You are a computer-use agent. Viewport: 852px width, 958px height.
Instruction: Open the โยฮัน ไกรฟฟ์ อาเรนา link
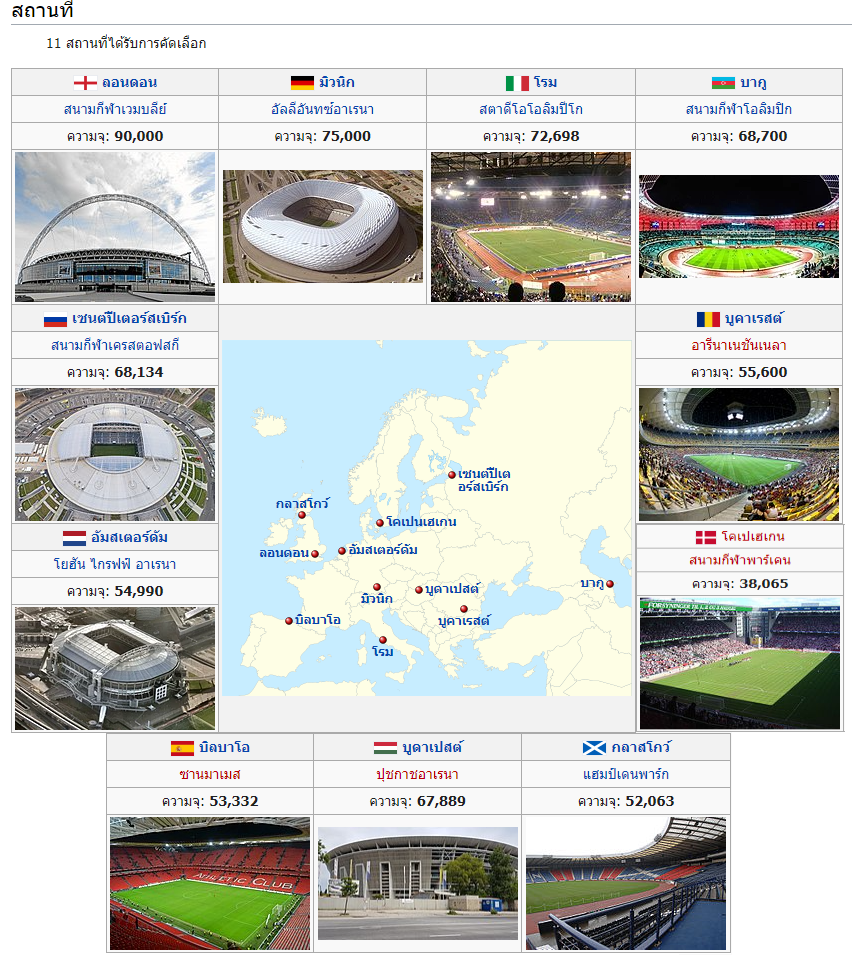(x=115, y=564)
